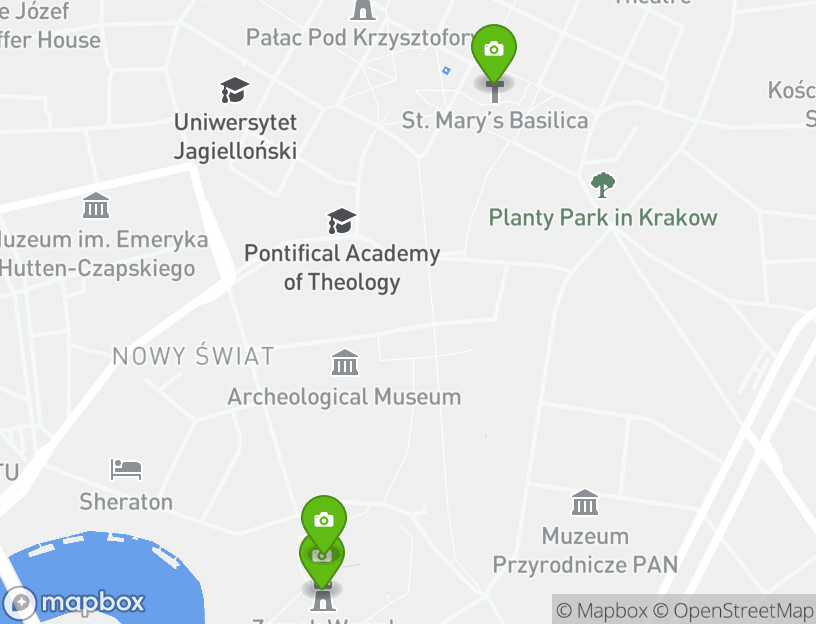Open the camera marker at St. Mary's Basilica
The width and height of the screenshot is (816, 624).
(x=493, y=49)
